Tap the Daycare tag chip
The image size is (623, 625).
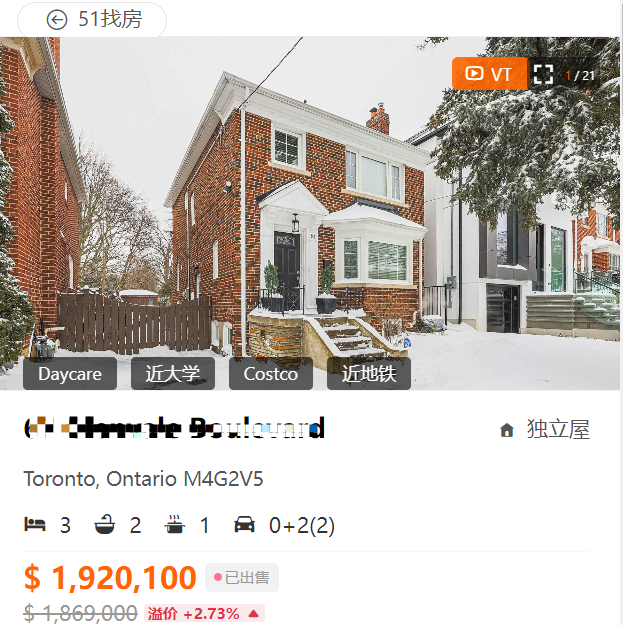(x=70, y=374)
